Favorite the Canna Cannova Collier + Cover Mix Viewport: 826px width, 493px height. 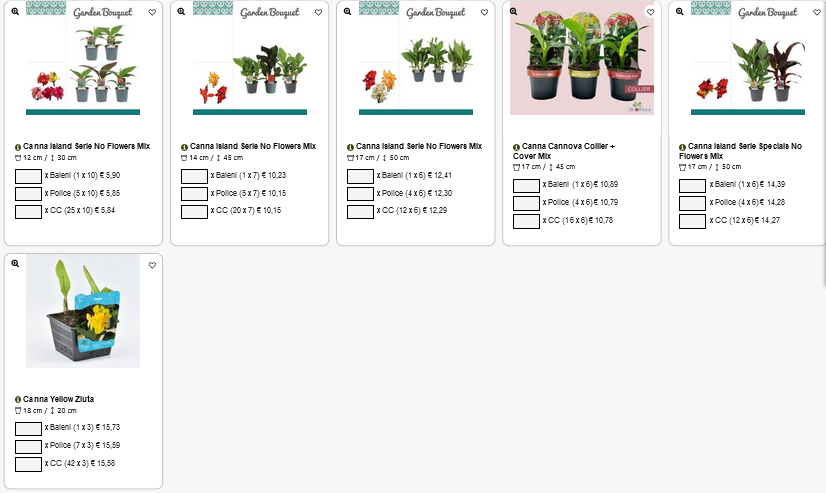tap(650, 13)
